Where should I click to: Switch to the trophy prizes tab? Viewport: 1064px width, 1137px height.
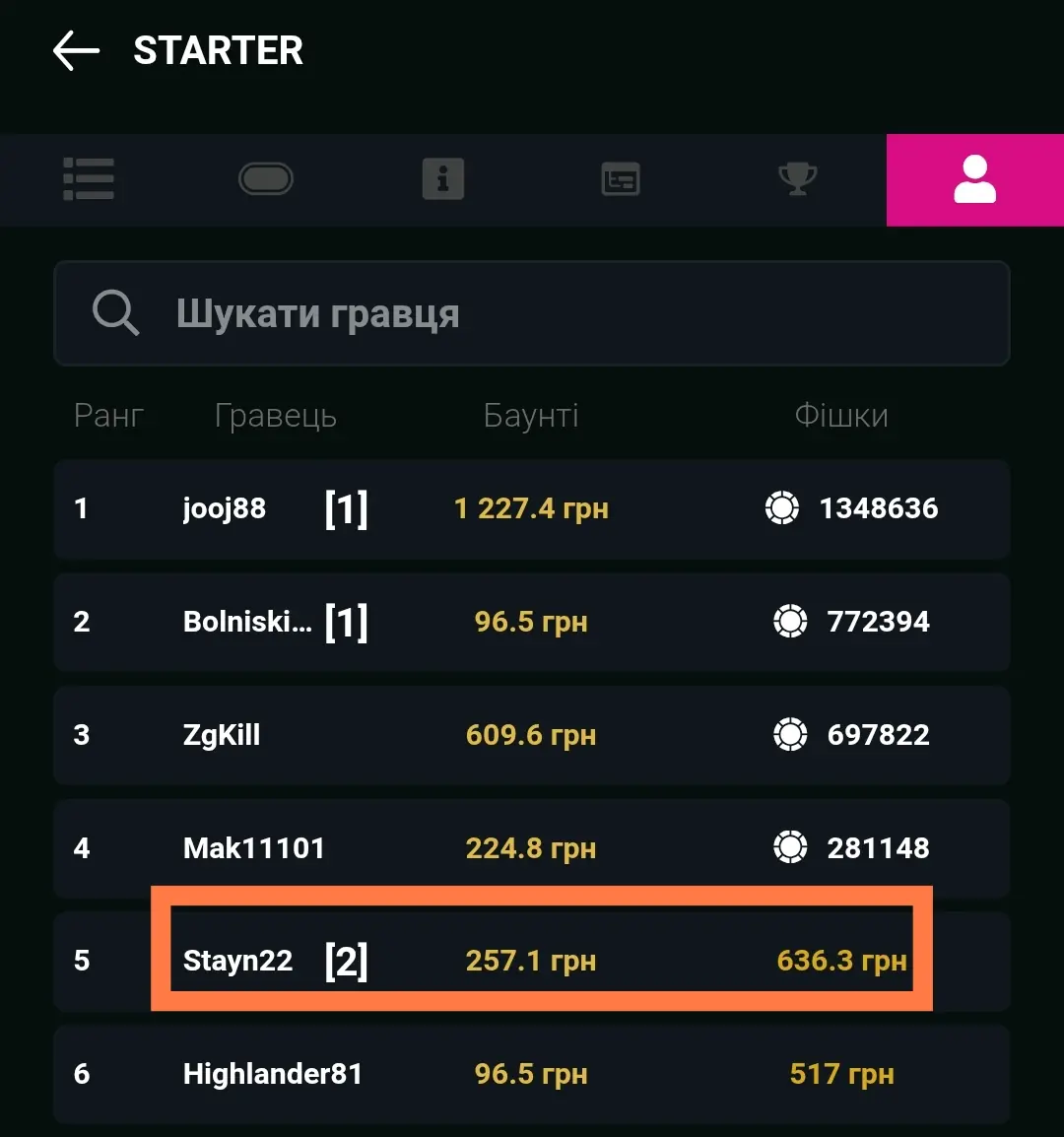pos(798,179)
